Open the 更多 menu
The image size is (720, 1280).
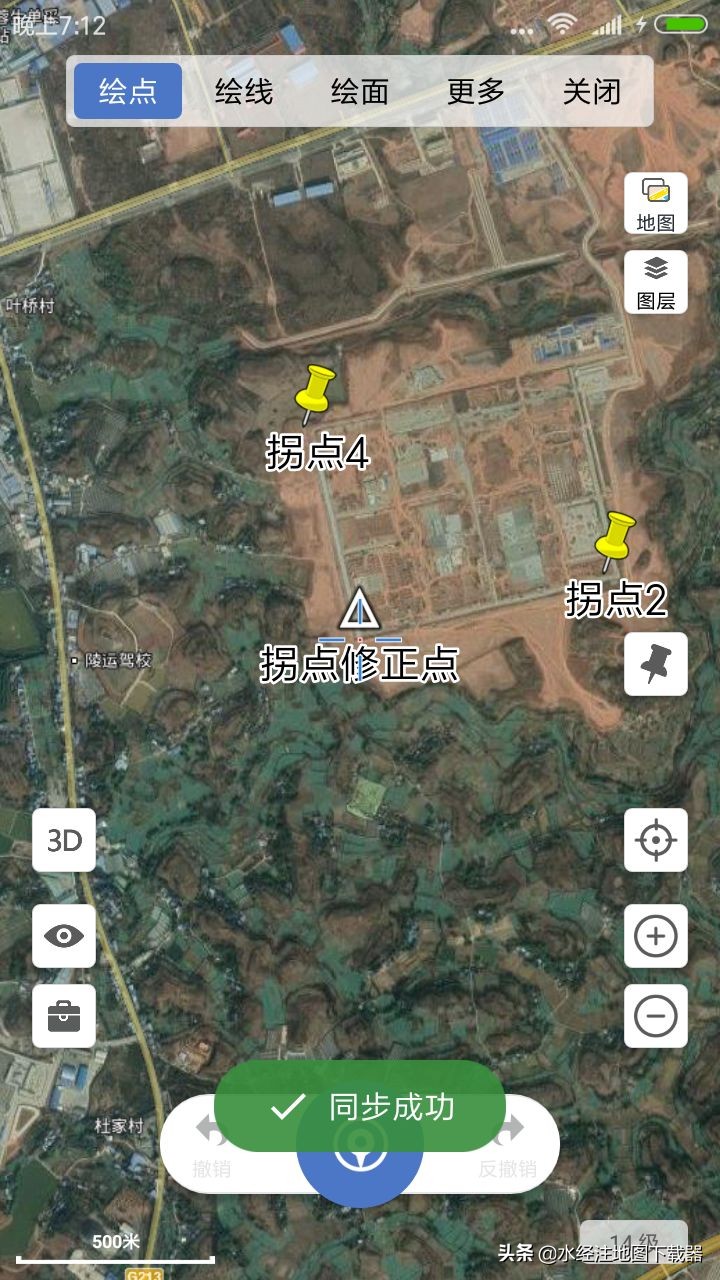click(476, 91)
